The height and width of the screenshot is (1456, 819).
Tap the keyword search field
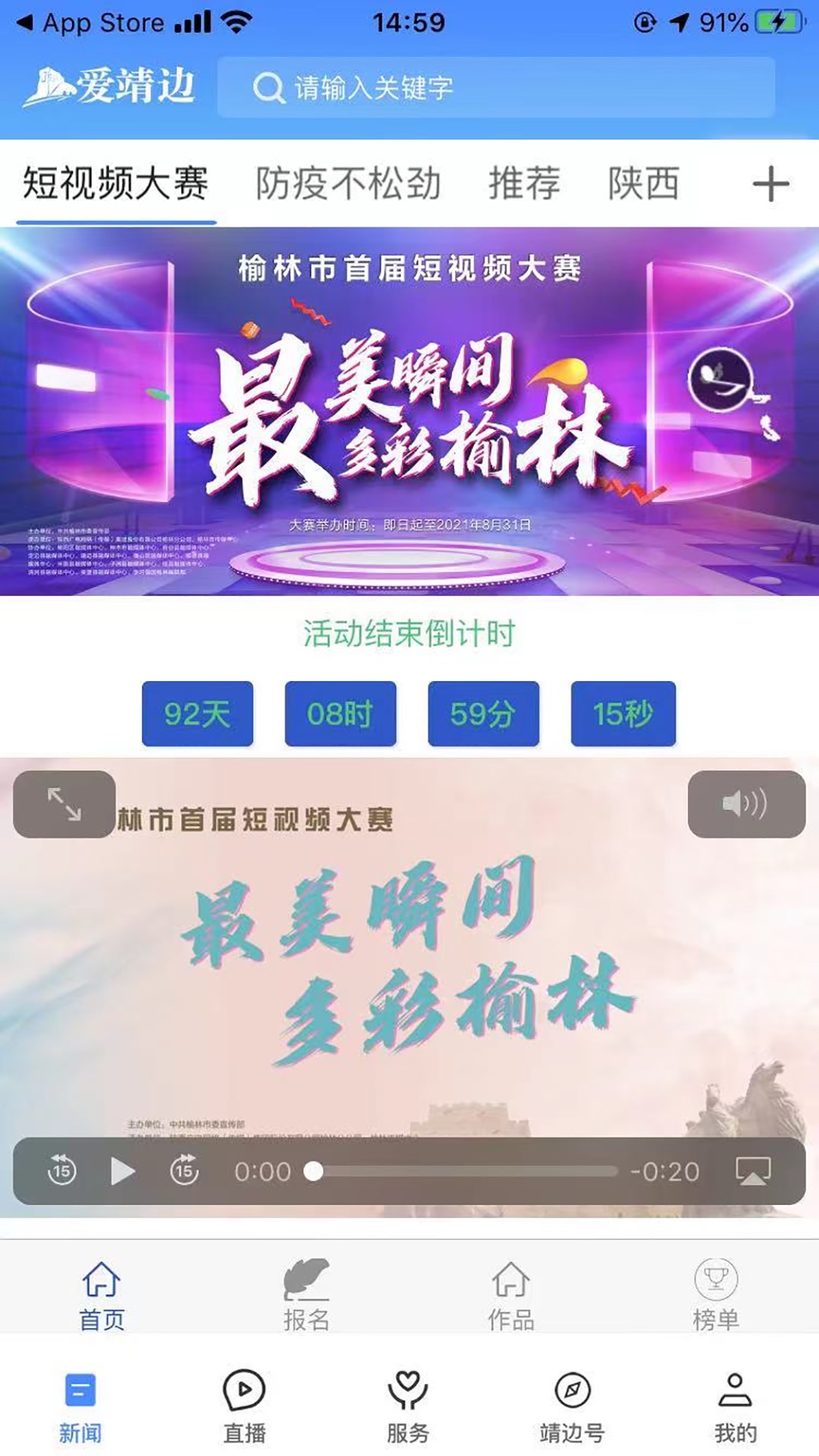point(496,88)
